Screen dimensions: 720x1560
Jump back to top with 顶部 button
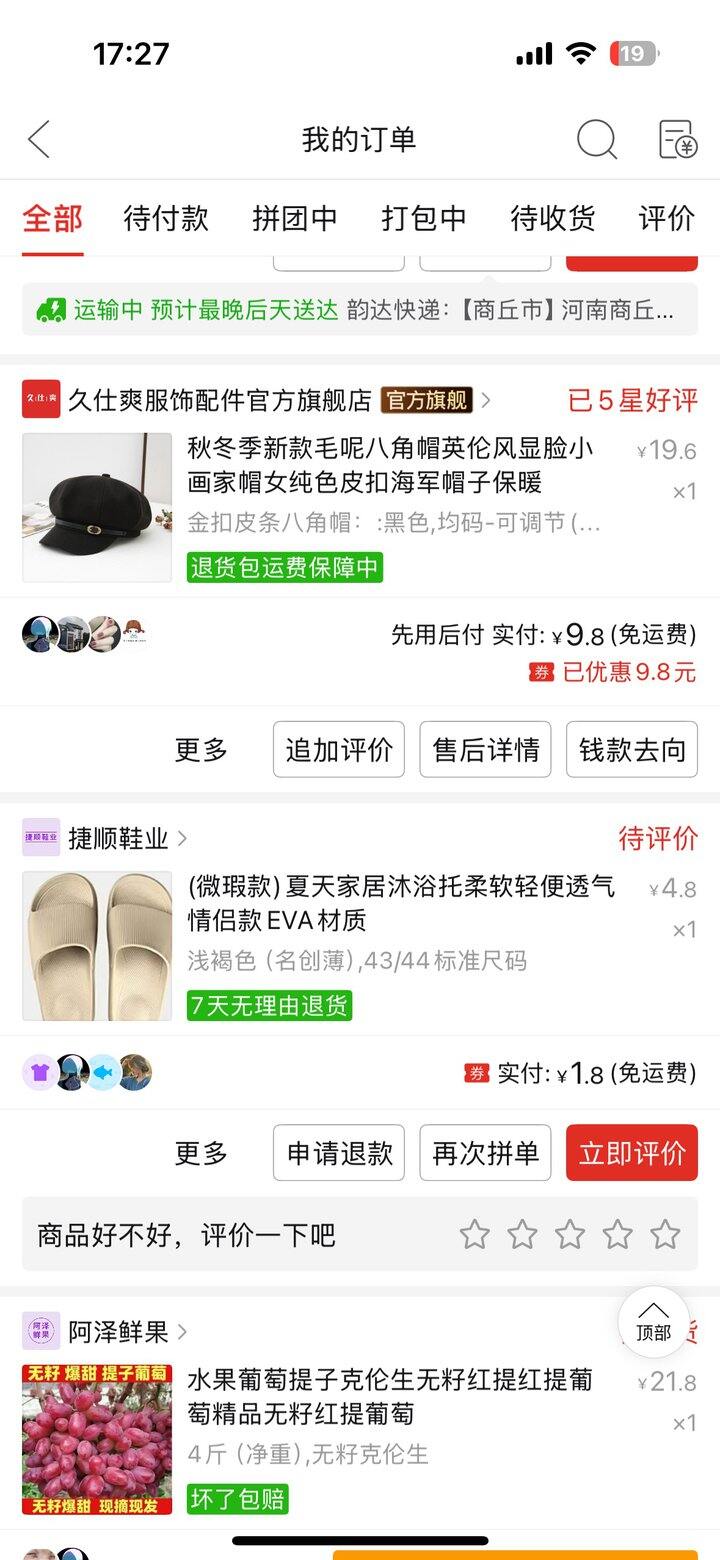click(x=653, y=1321)
